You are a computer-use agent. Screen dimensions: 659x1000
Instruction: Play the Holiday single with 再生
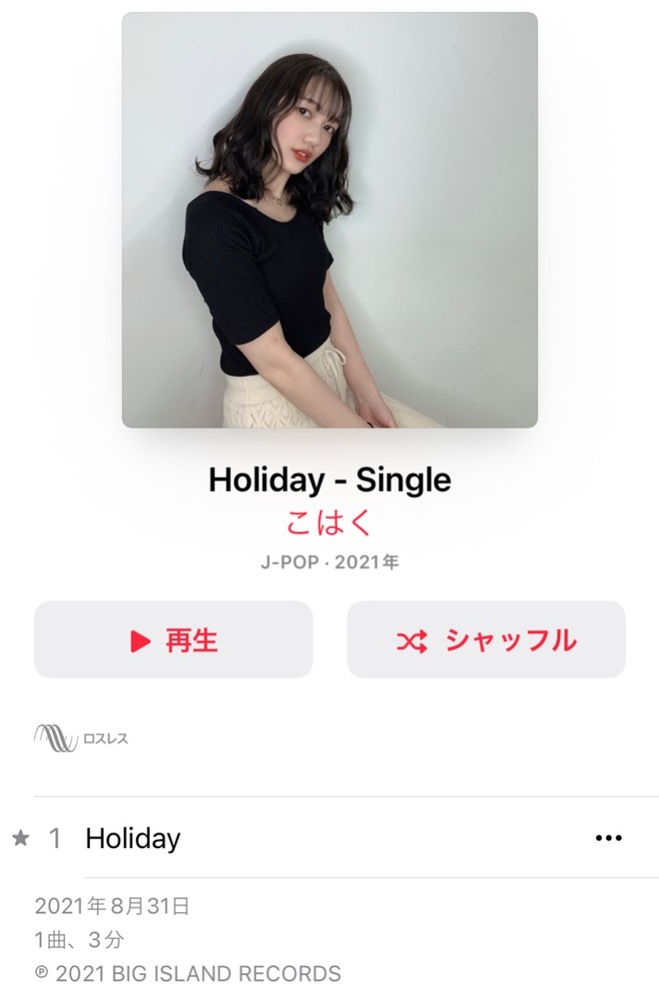173,640
